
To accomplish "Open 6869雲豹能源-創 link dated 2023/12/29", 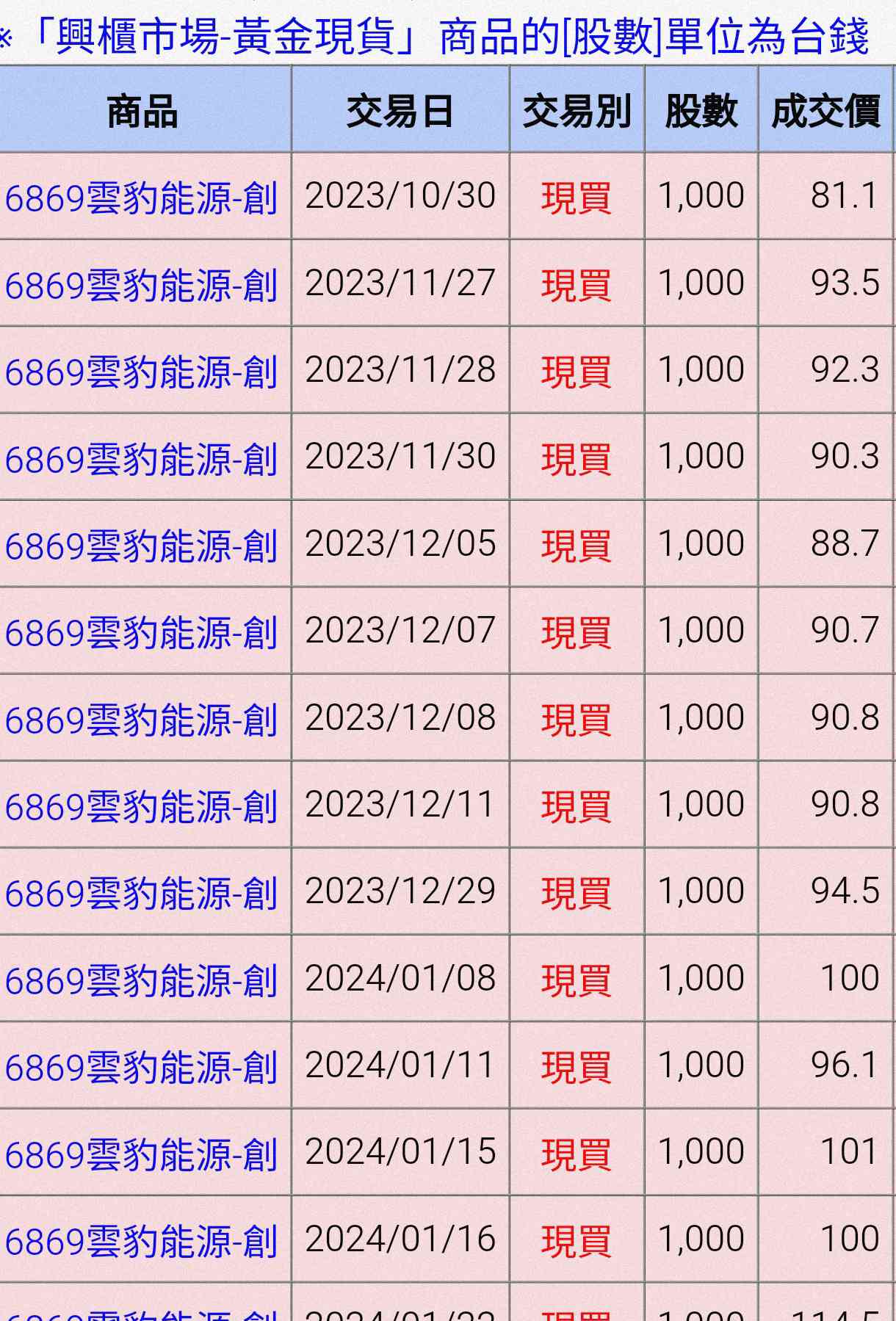I will [x=141, y=892].
